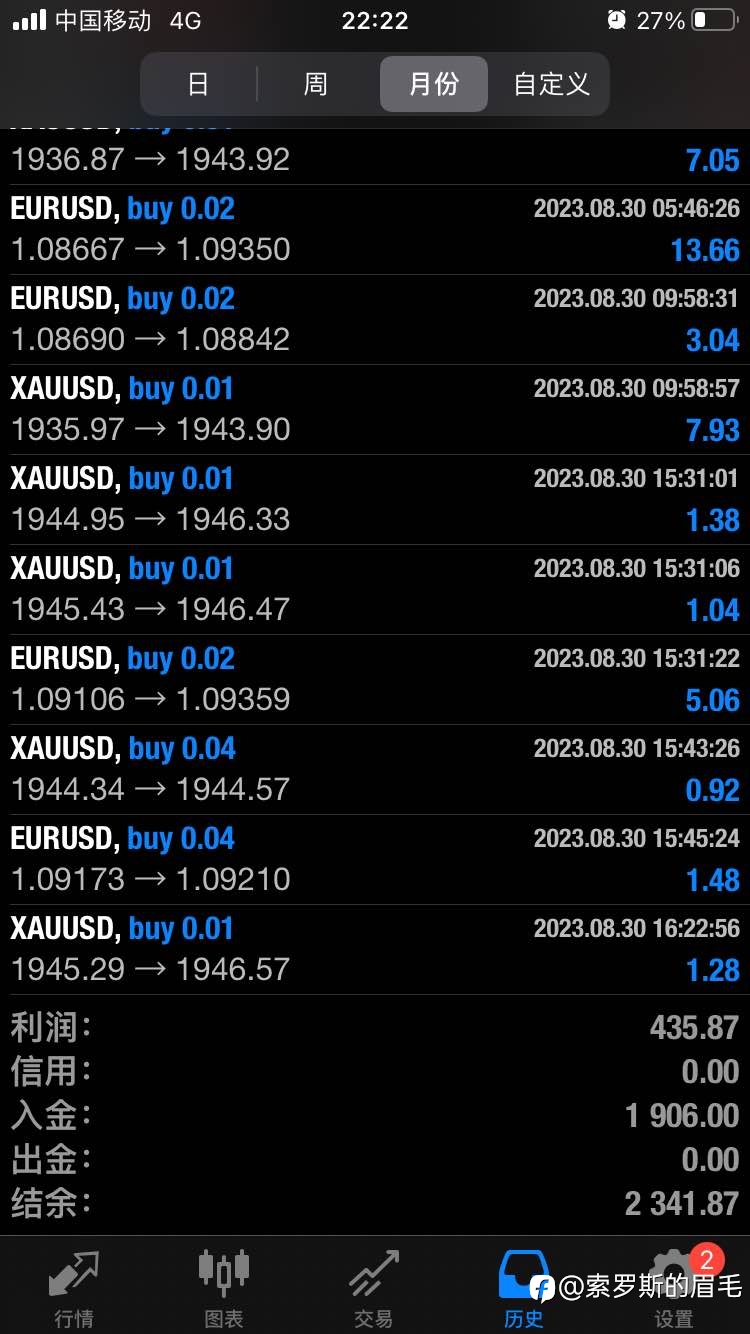Screen dimensions: 750x1334
Task: Expand the EURUSD buy 0.04 trade
Action: [x=375, y=860]
